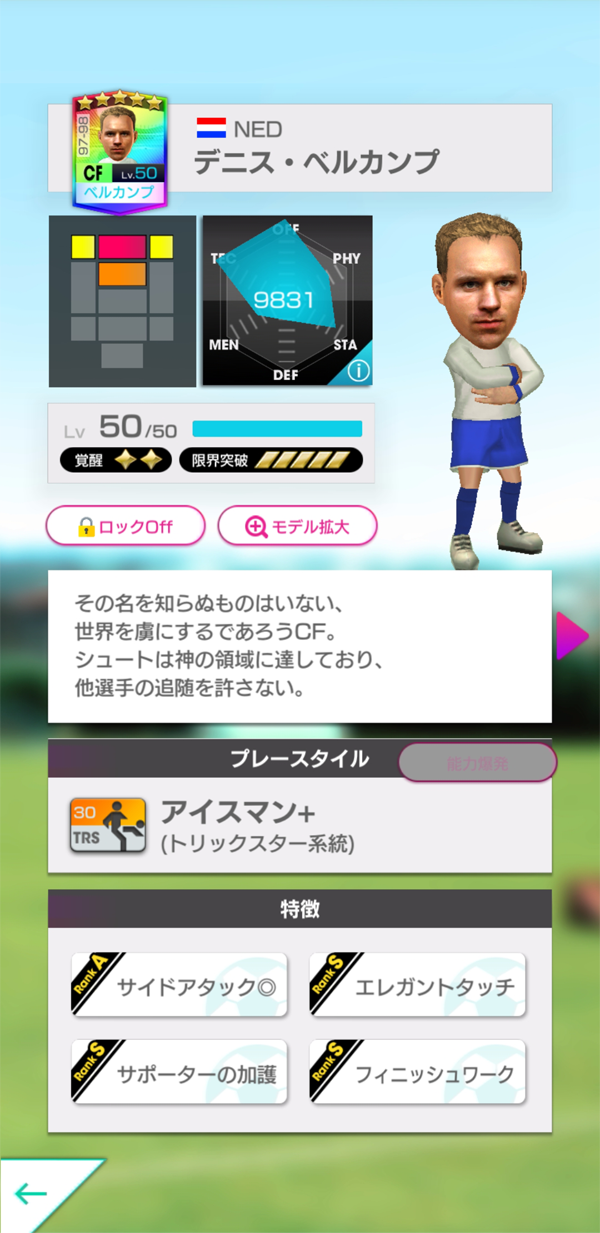Image resolution: width=600 pixels, height=1233 pixels.
Task: Enlarge the player model with モデル拡大
Action: pos(298,526)
